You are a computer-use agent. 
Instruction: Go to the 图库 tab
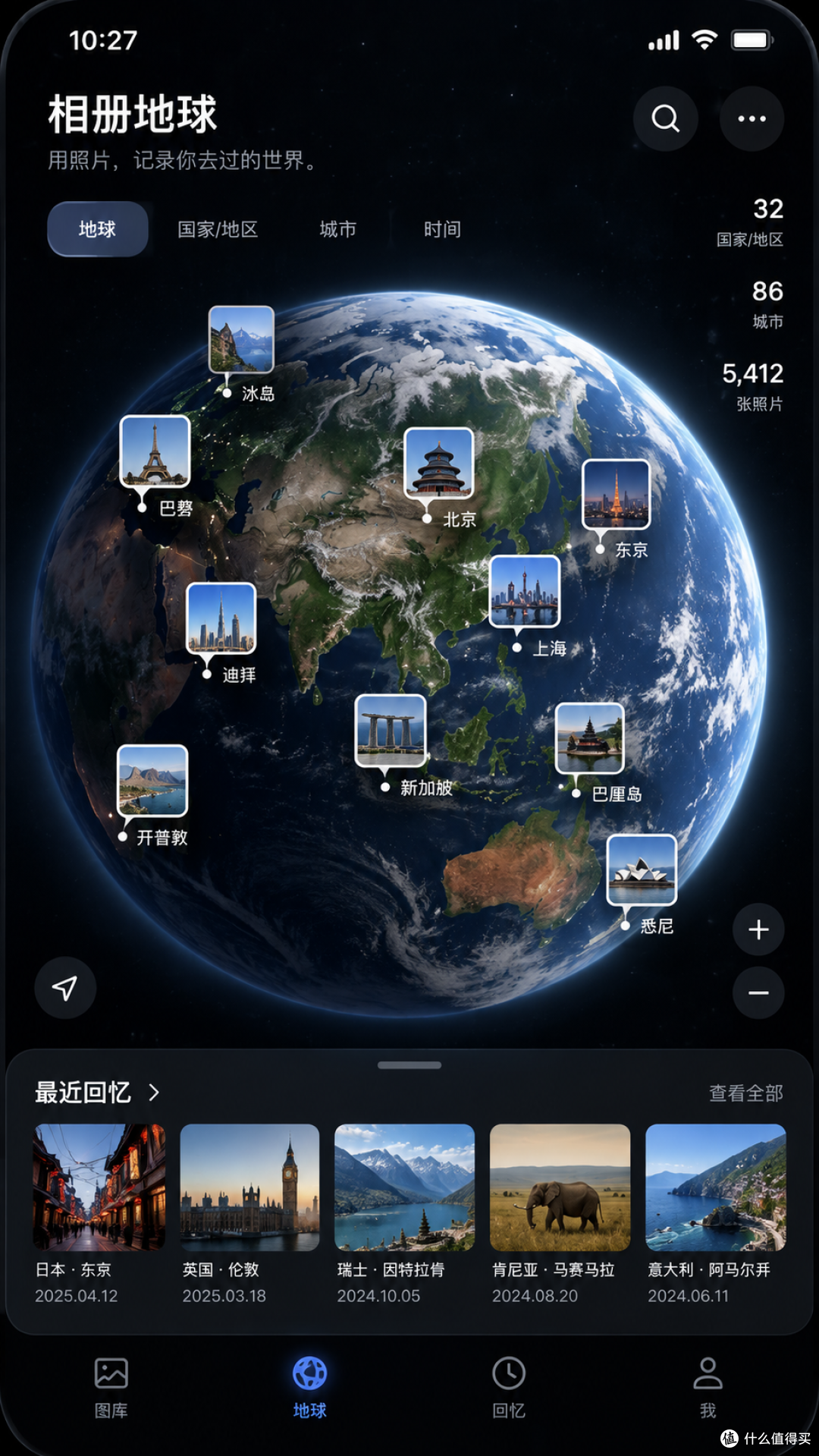pos(111,1388)
